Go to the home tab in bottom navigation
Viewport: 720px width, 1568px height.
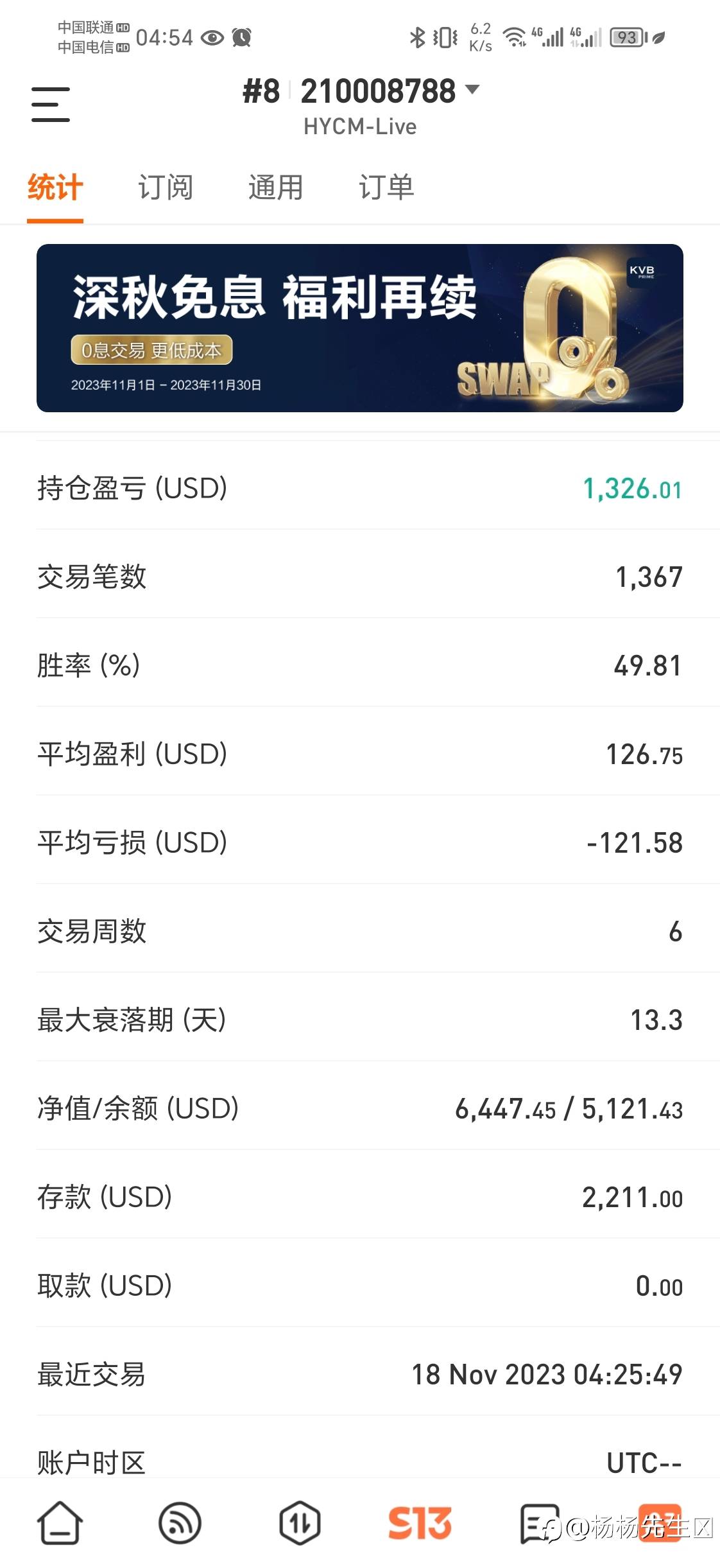[60, 1523]
